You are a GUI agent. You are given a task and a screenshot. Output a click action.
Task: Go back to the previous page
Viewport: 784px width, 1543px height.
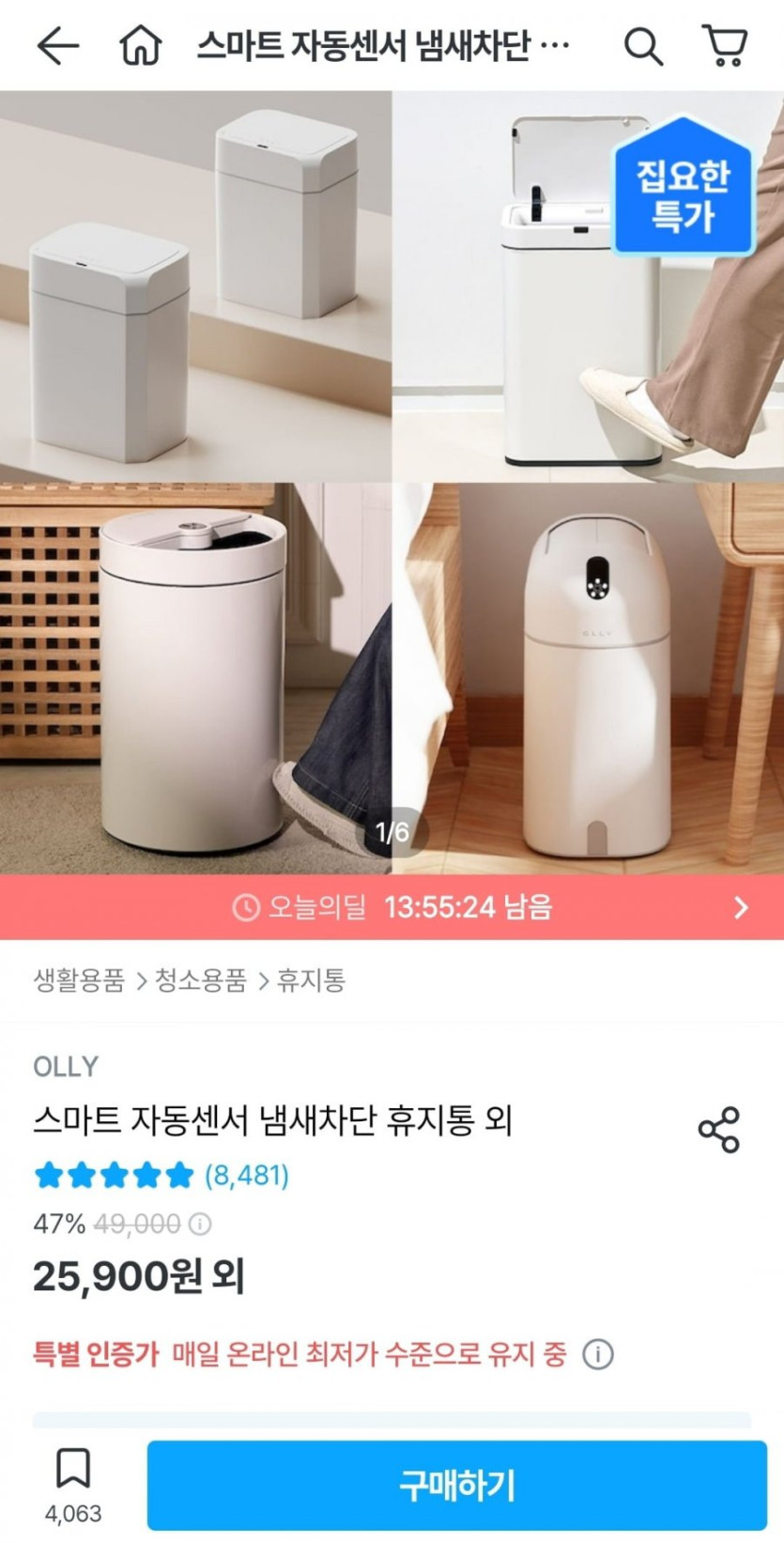click(x=57, y=45)
